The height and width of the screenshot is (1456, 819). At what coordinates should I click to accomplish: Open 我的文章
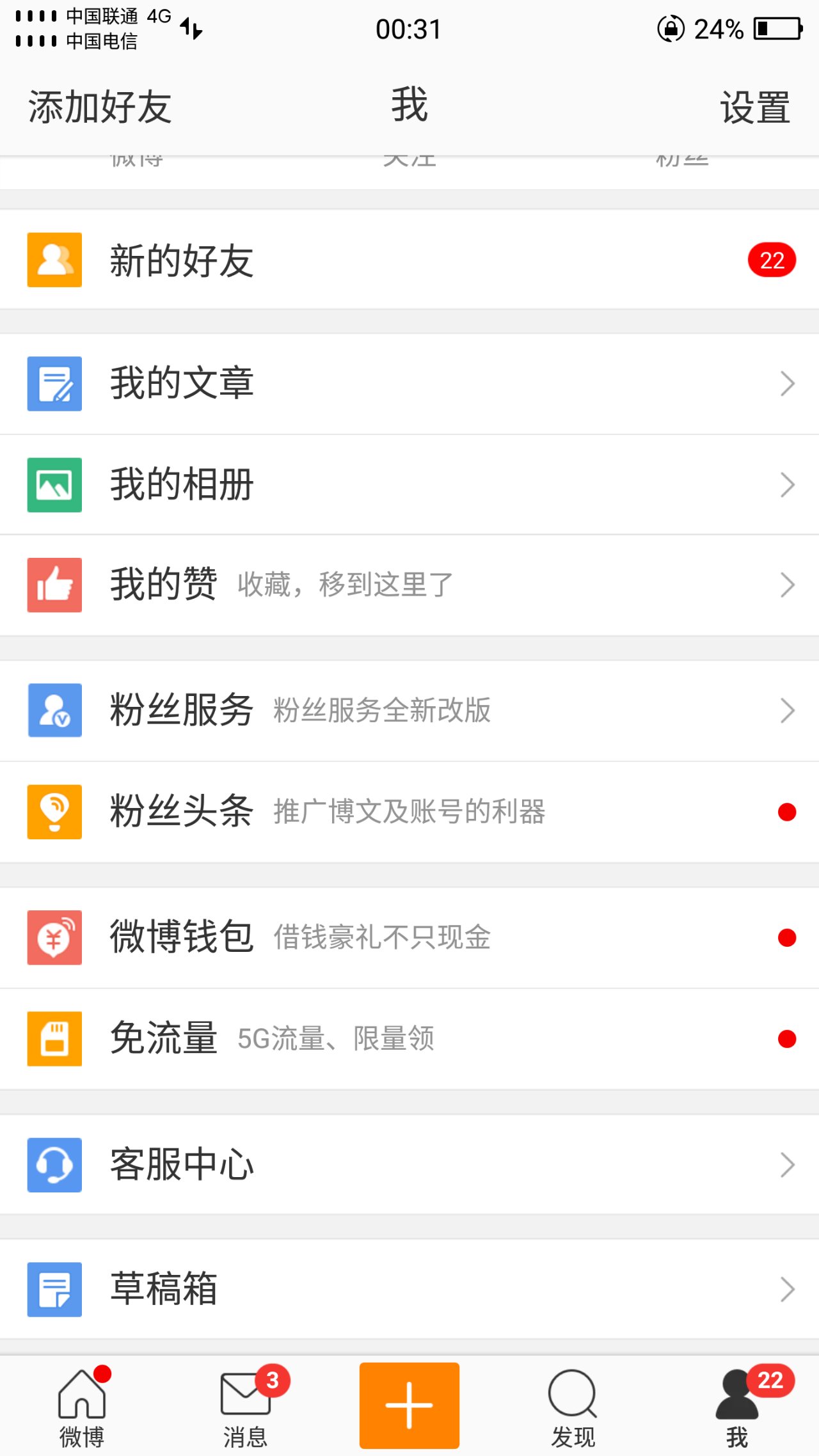(409, 383)
